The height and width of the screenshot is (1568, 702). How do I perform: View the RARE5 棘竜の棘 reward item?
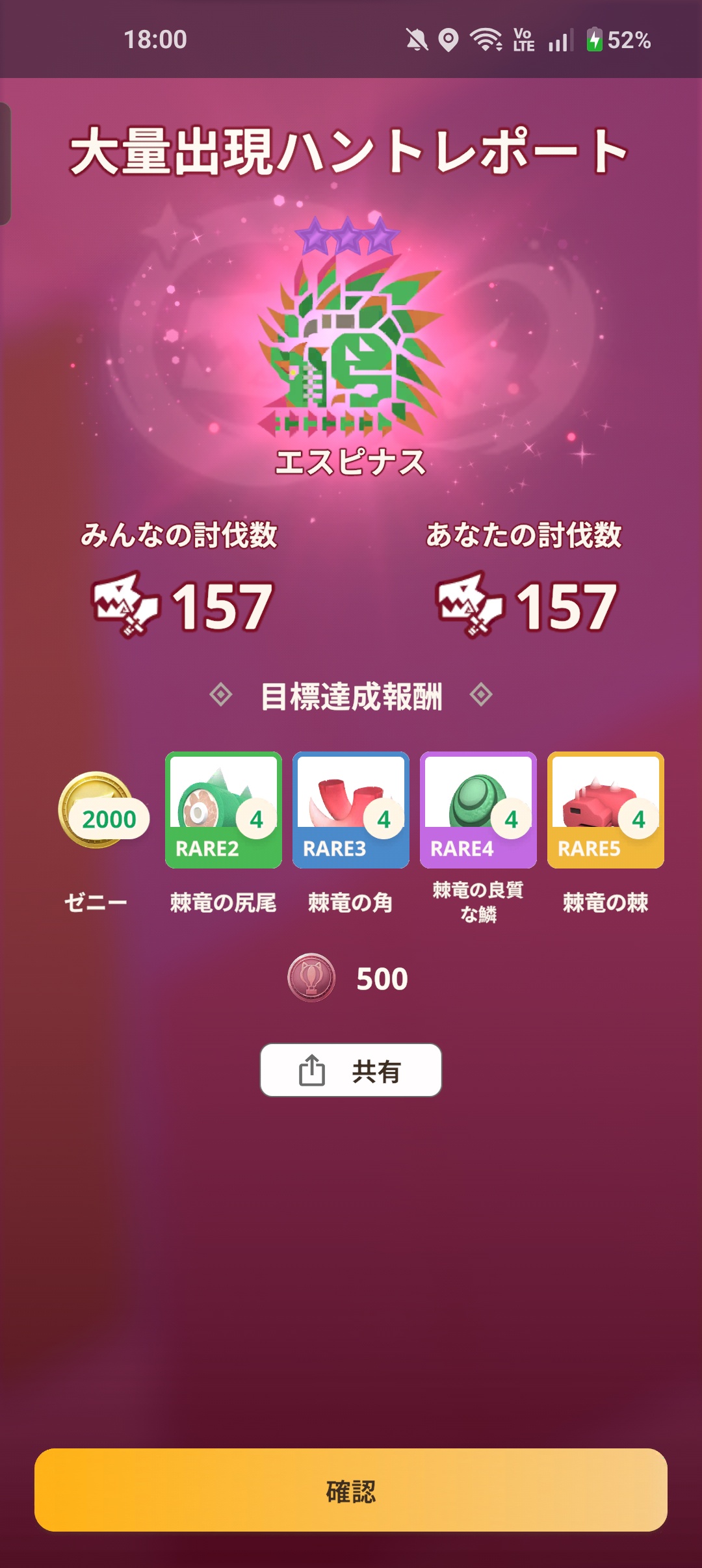pos(605,809)
